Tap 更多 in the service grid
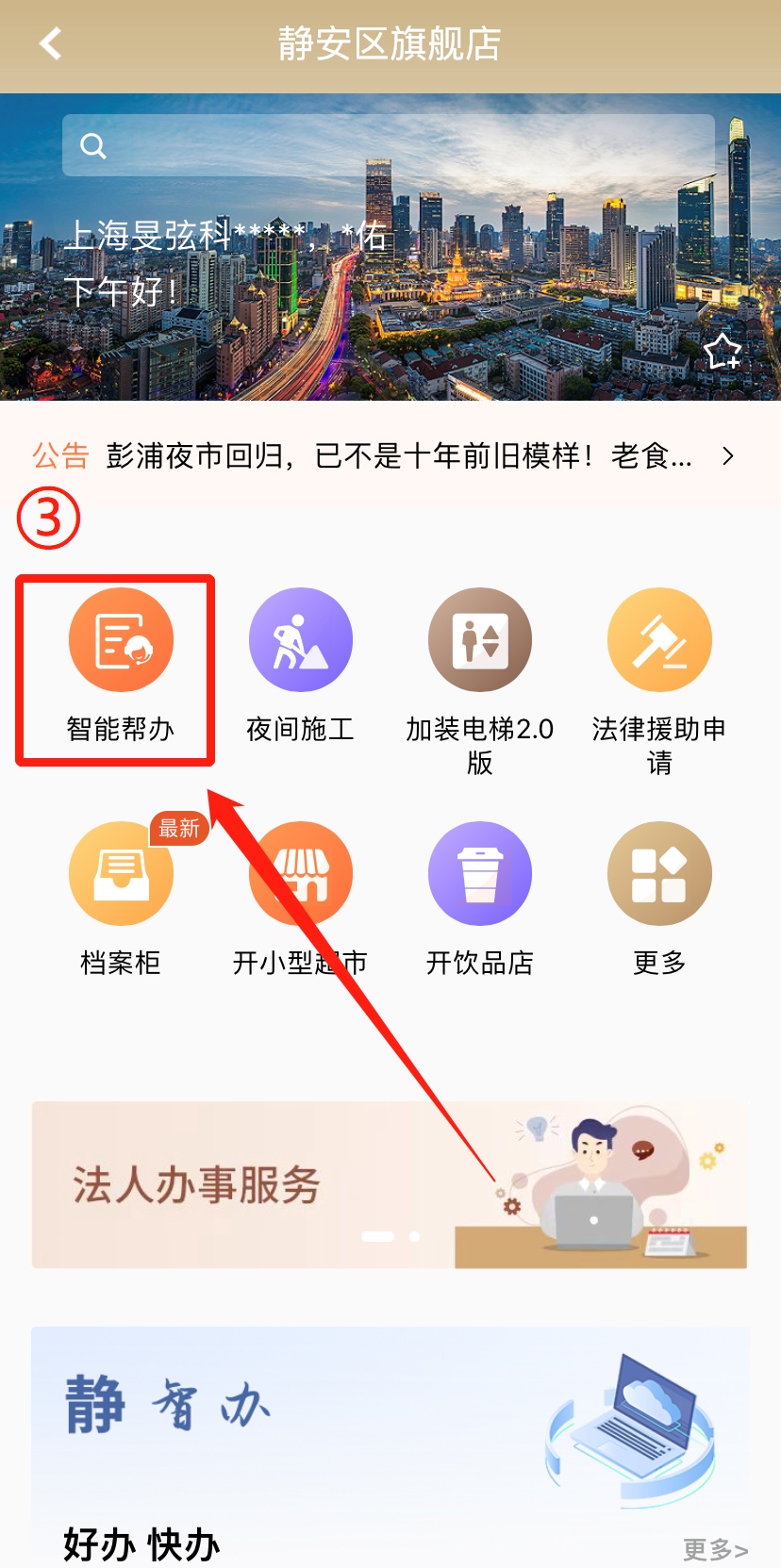781x1568 pixels. (659, 900)
